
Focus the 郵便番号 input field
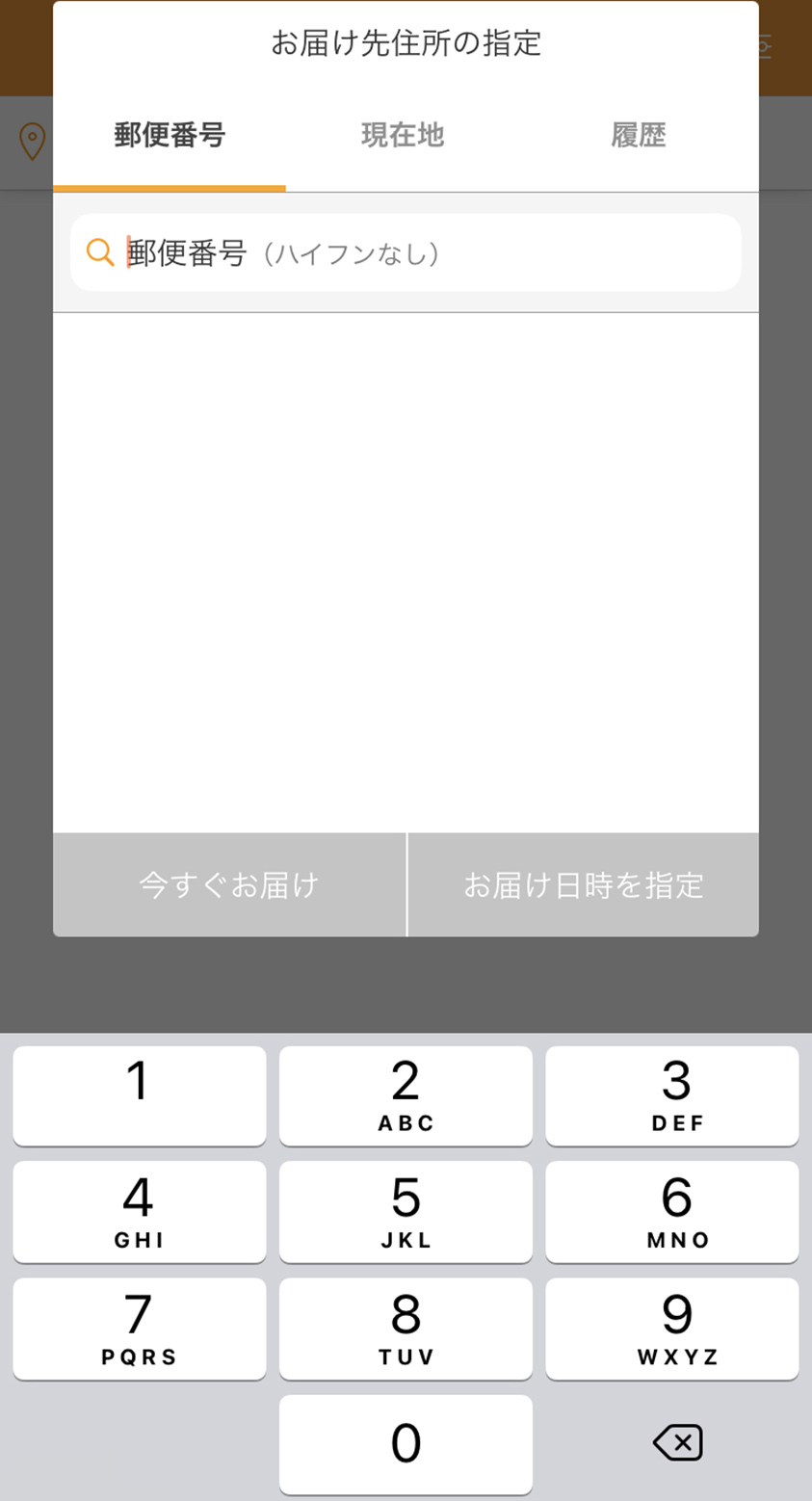[x=406, y=252]
